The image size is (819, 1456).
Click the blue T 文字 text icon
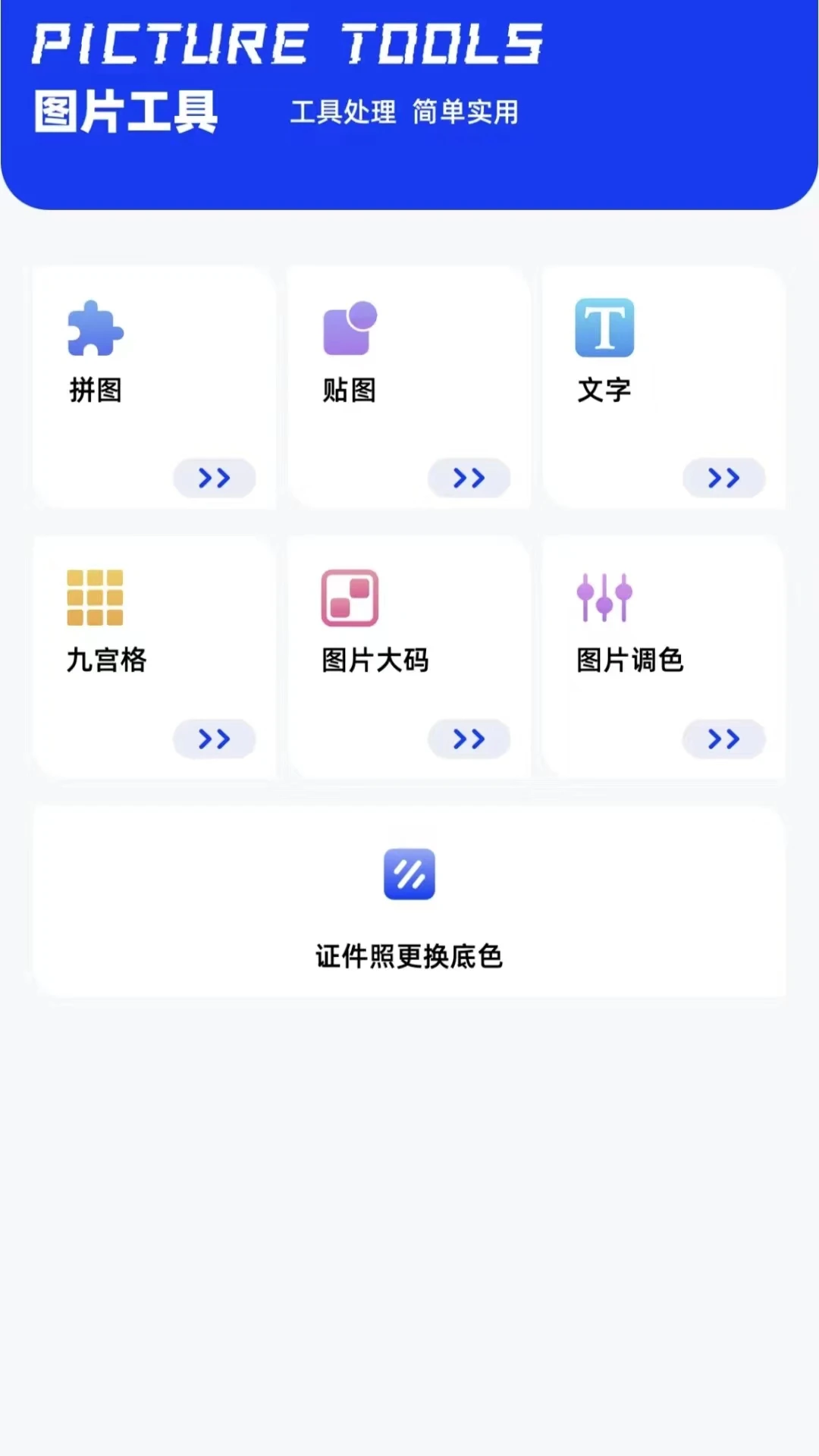point(604,328)
